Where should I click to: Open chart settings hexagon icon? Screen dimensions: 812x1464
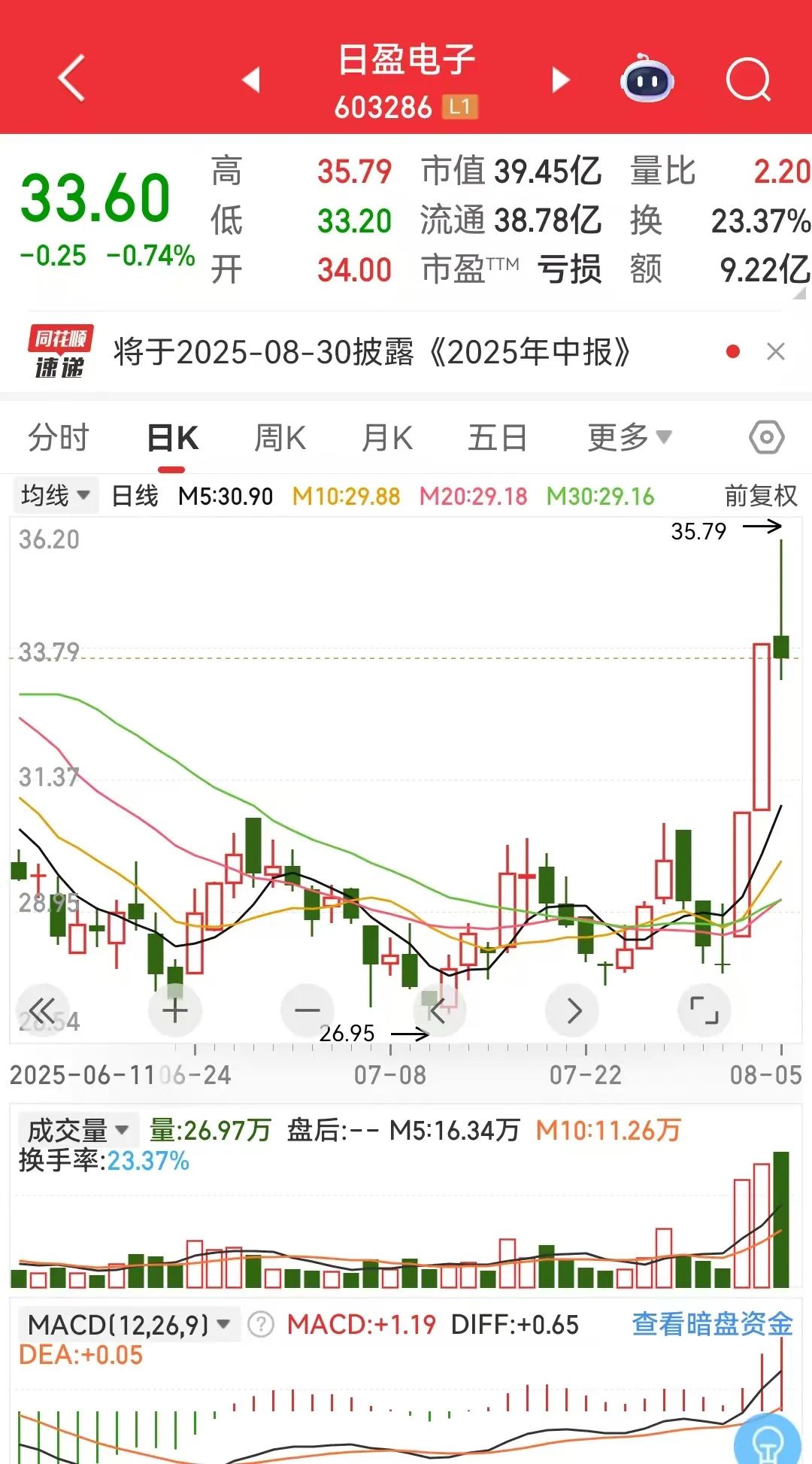766,437
